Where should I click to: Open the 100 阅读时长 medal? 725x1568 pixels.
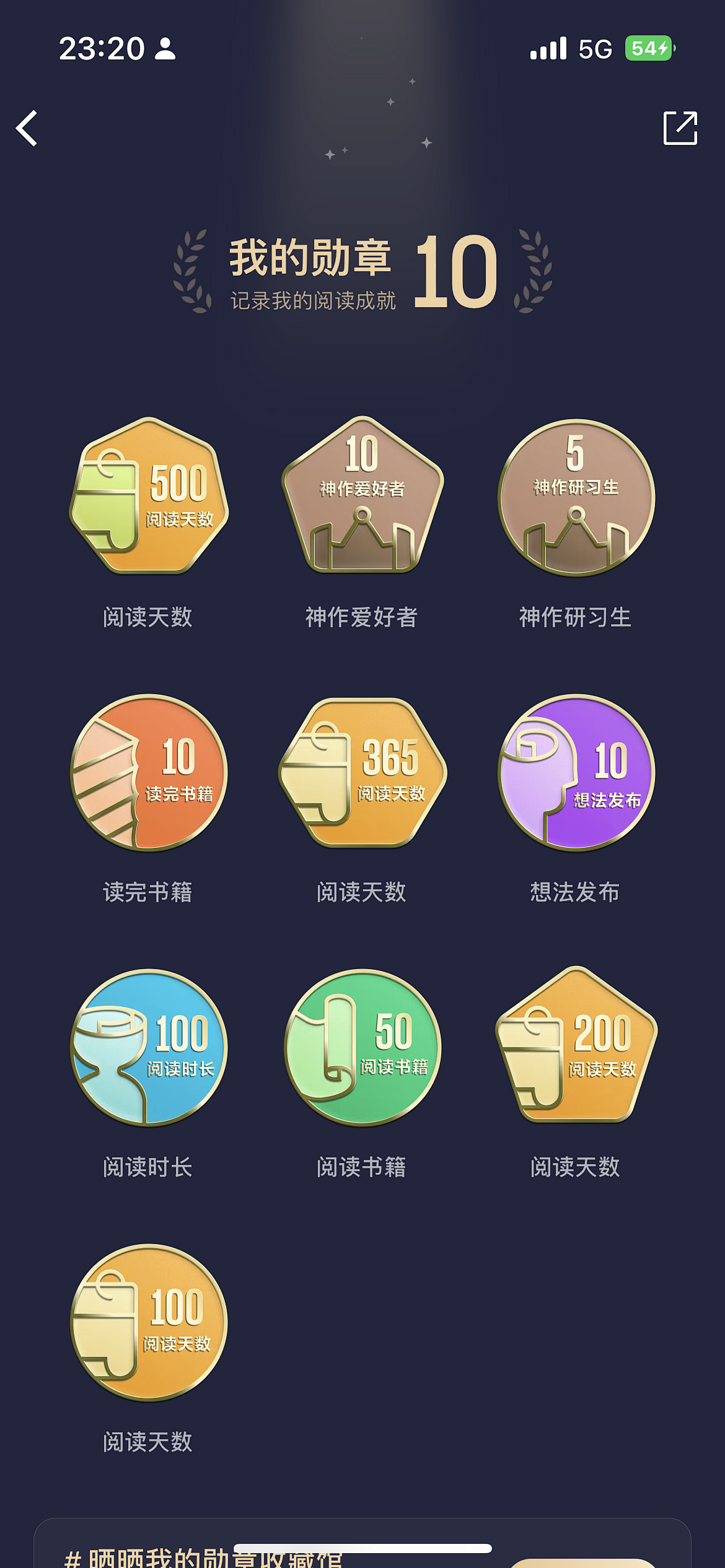(x=149, y=1047)
